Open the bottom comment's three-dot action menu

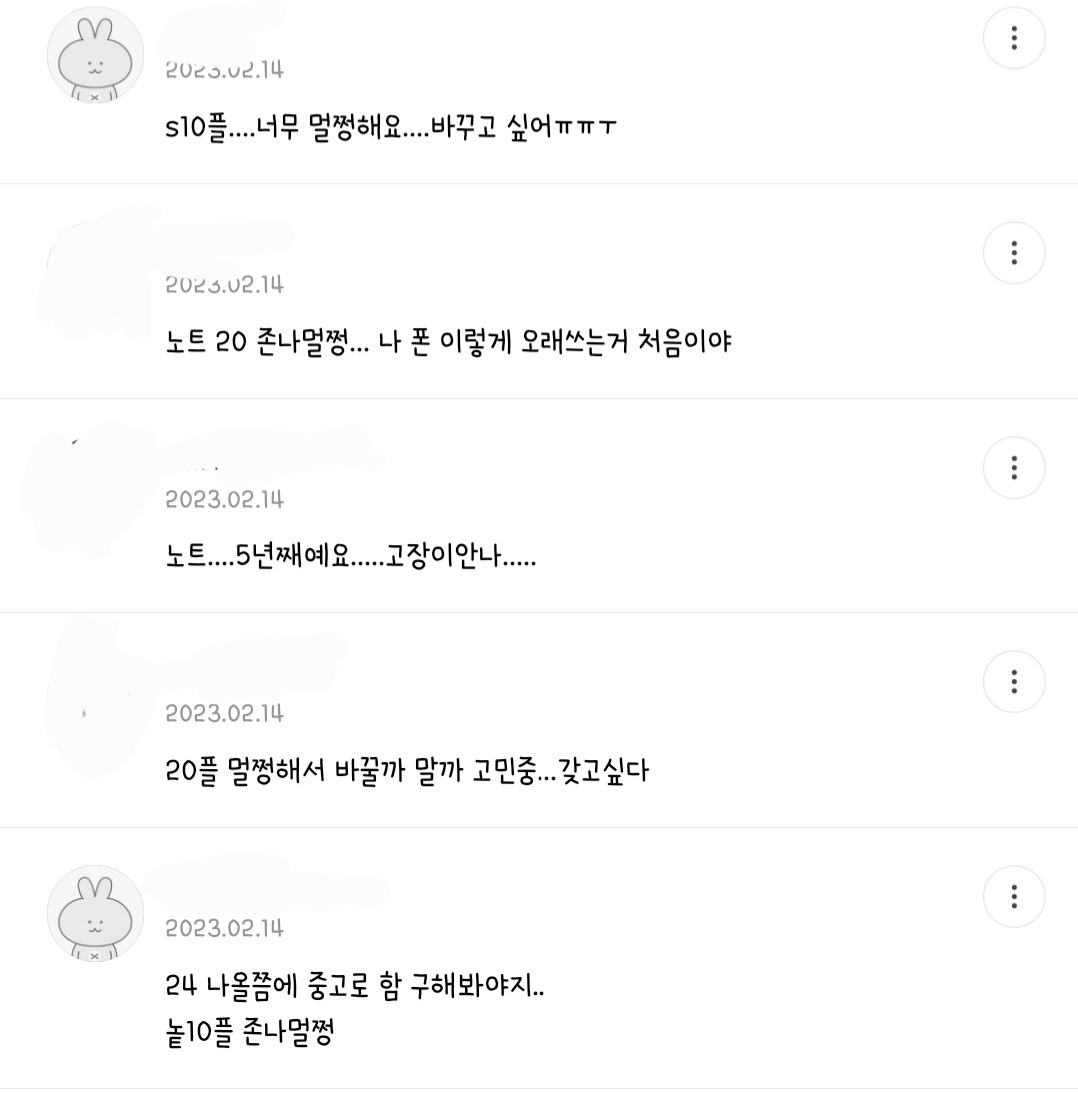click(x=1014, y=895)
